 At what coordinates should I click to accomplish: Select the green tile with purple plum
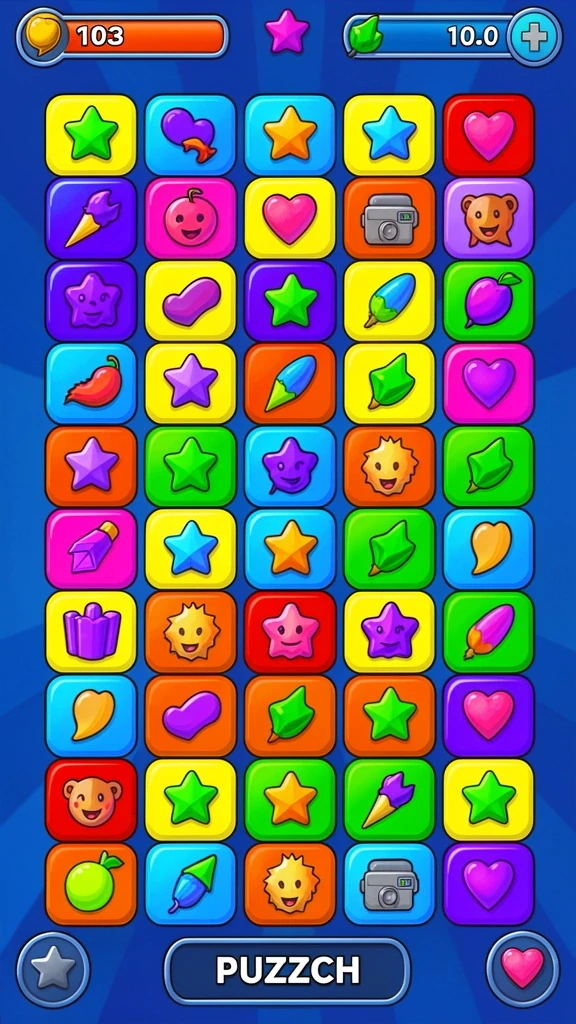(x=488, y=301)
